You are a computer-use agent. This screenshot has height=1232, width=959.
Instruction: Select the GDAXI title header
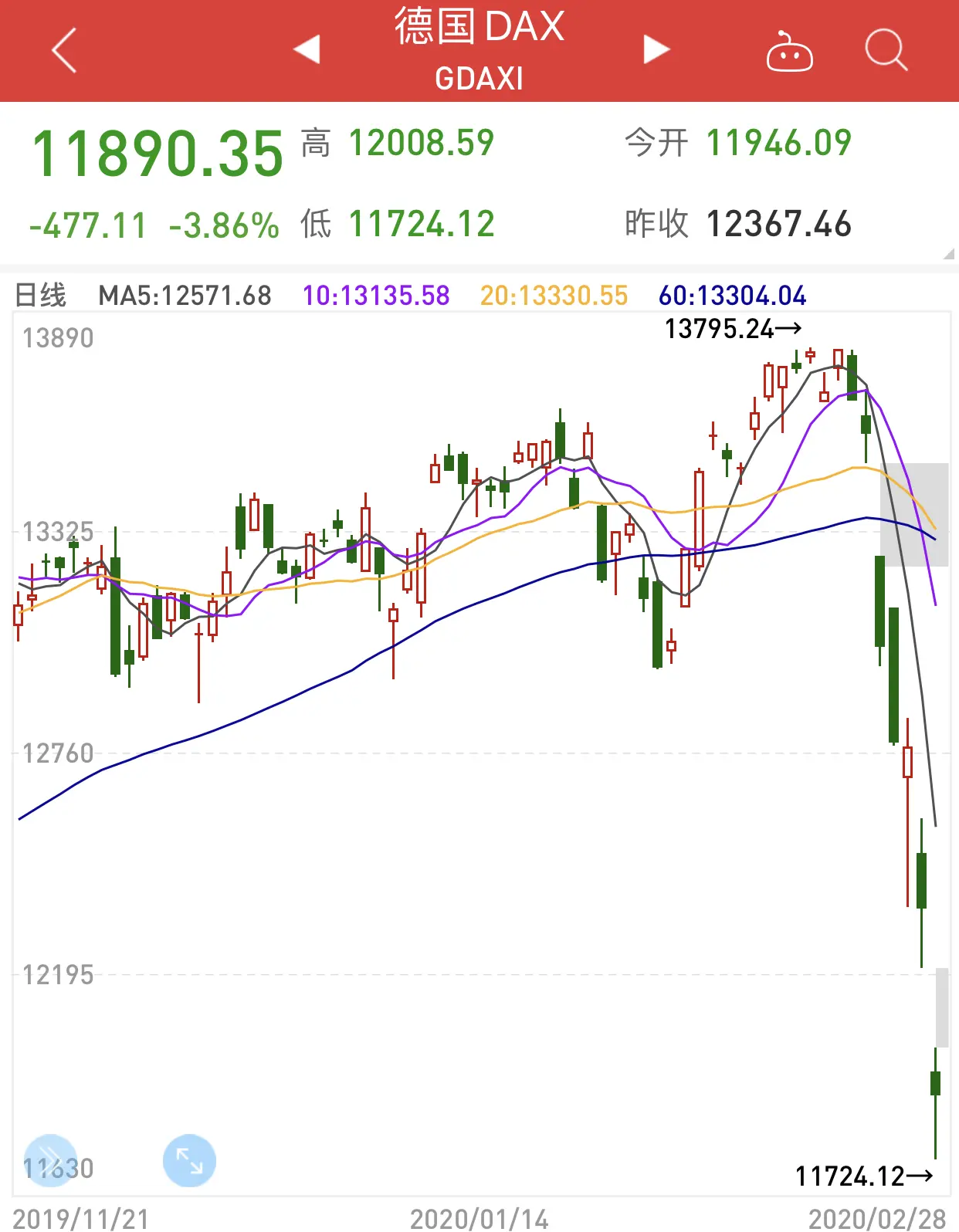click(x=479, y=77)
